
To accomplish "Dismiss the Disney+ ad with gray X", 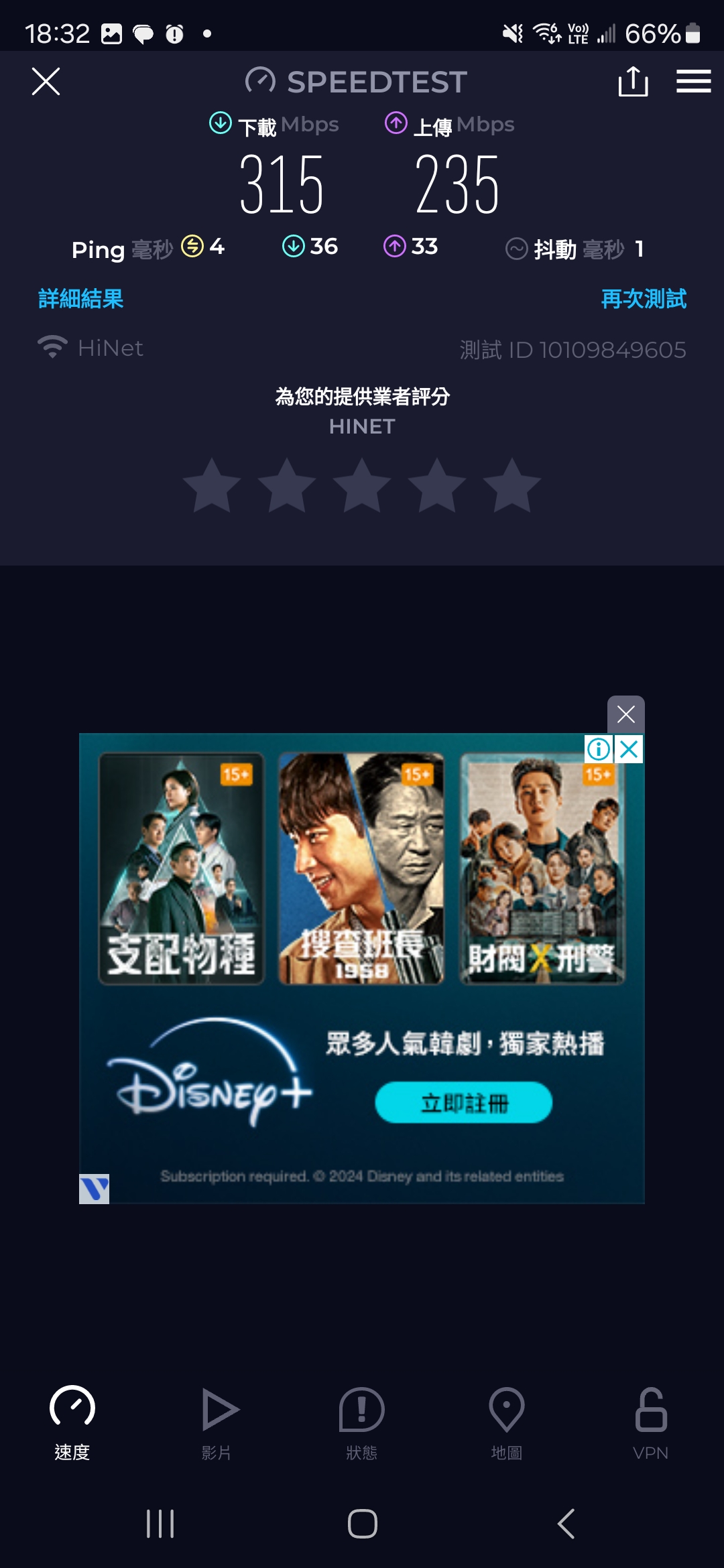I will [x=625, y=714].
